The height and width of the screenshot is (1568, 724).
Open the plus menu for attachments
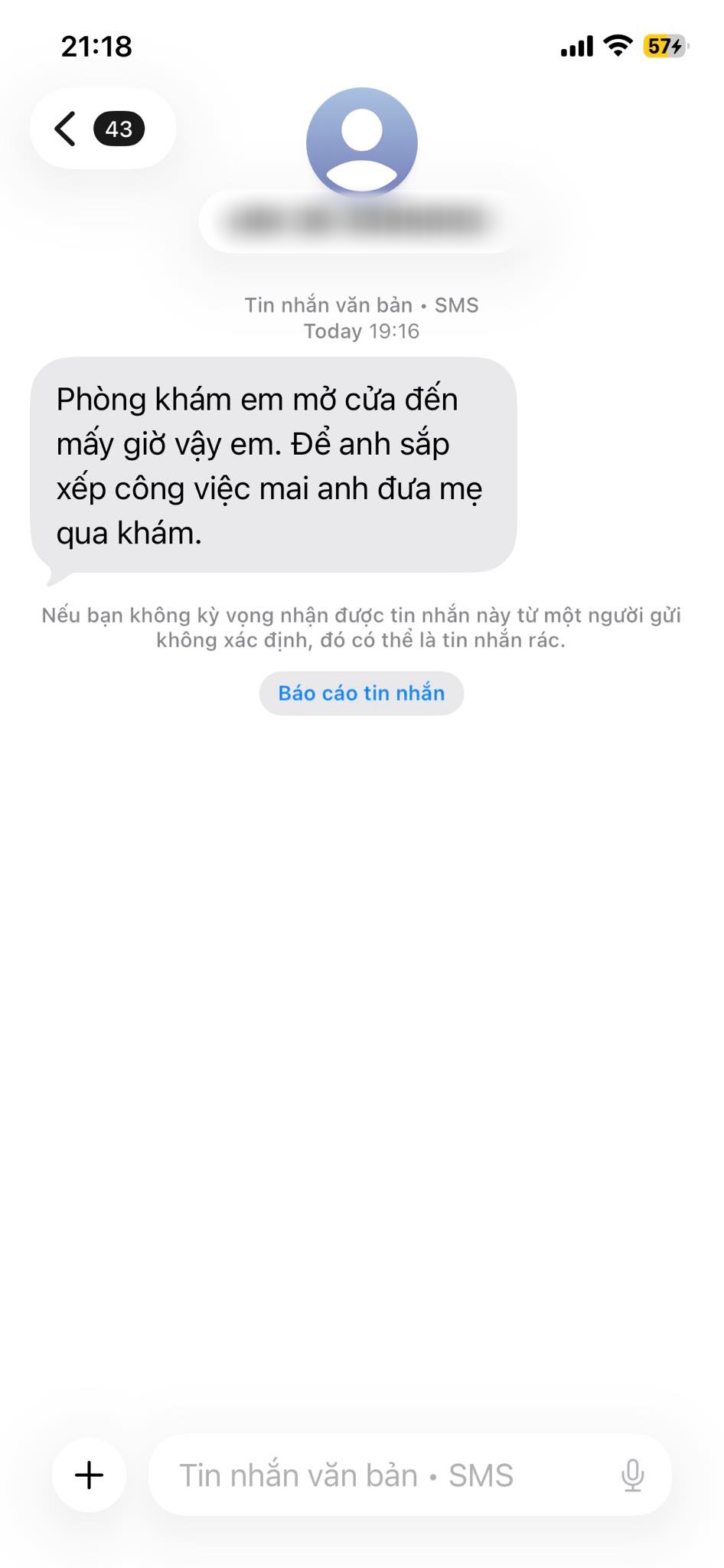pos(87,1474)
